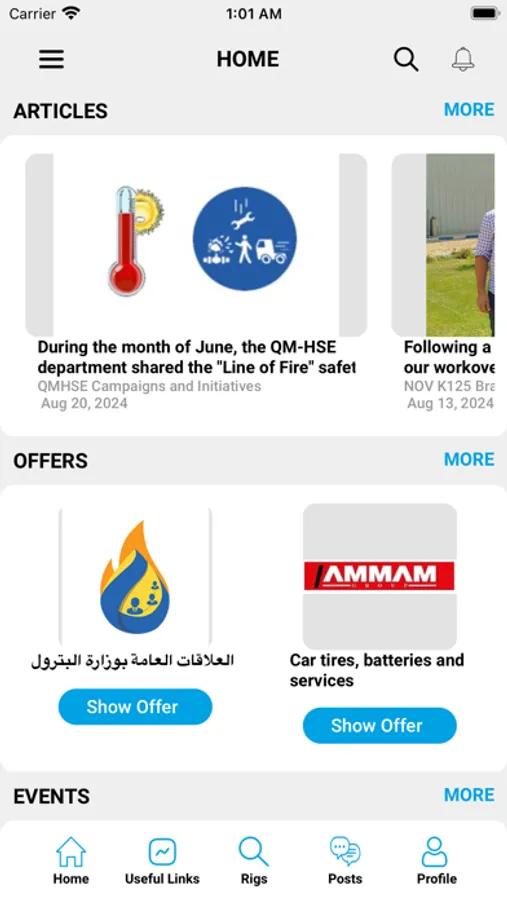
Task: Open the hamburger drawer menu
Action: (x=51, y=59)
